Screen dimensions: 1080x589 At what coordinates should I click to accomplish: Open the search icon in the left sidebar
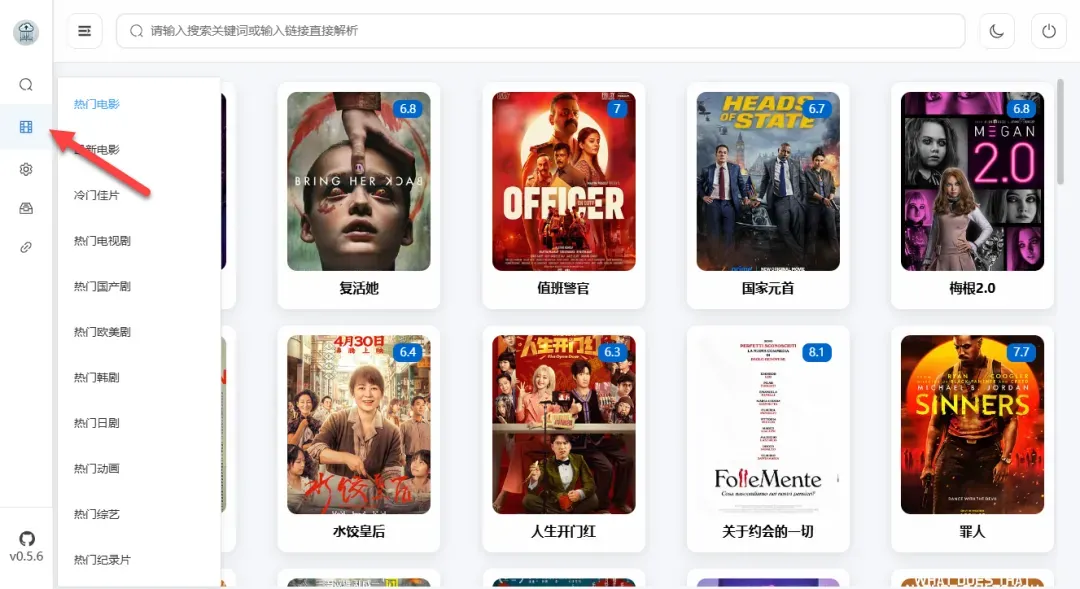coord(26,85)
